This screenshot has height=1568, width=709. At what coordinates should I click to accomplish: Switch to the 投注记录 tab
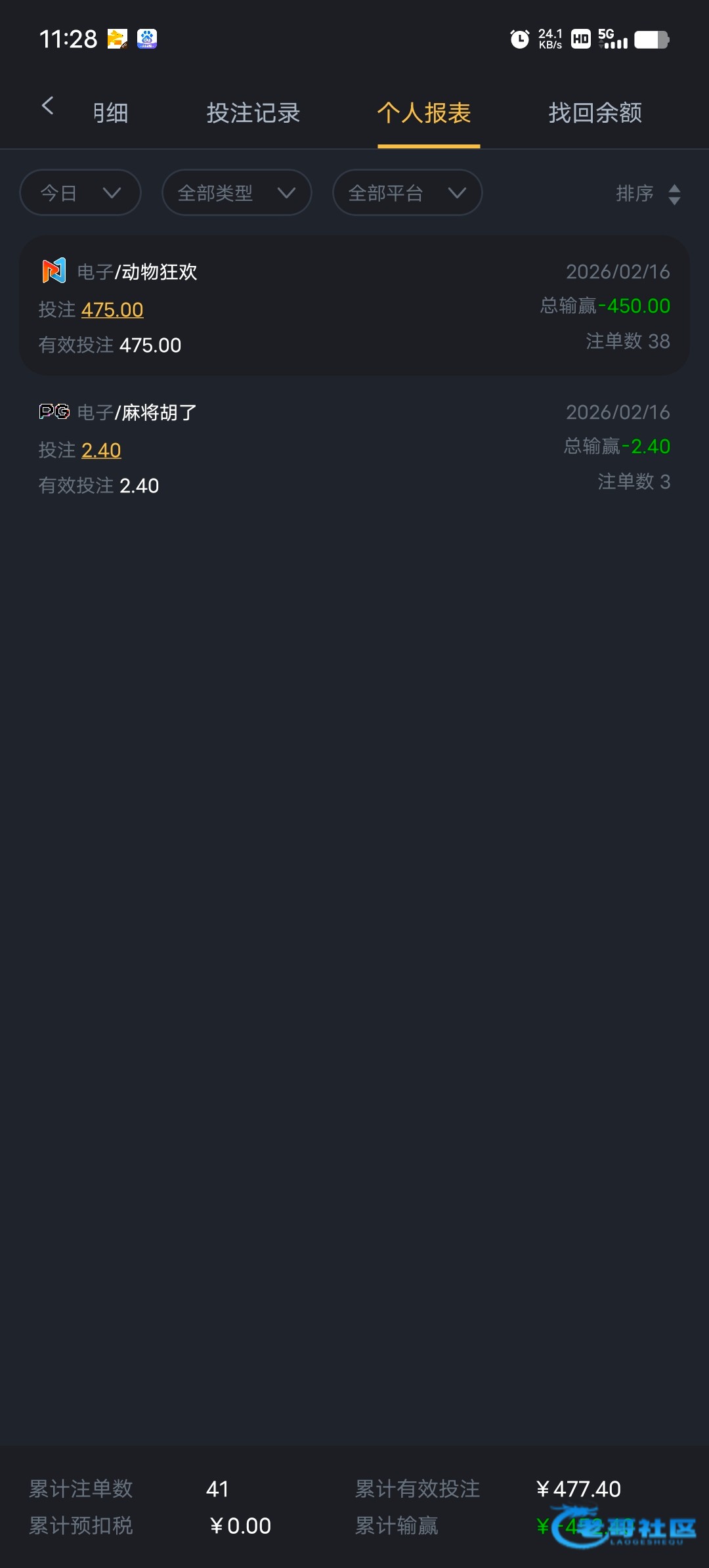coord(253,113)
